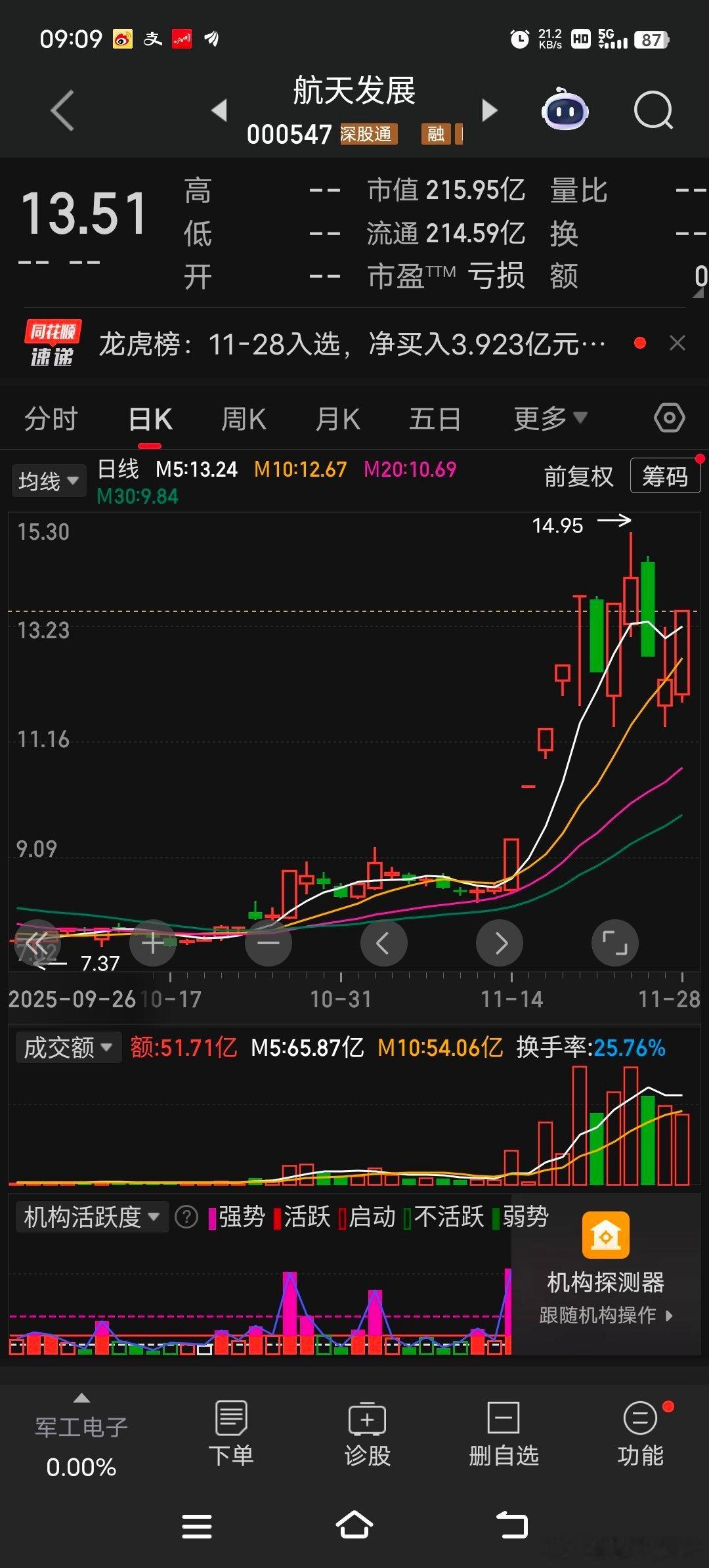709x1568 pixels.
Task: Open the AI robot assistant
Action: [x=565, y=112]
